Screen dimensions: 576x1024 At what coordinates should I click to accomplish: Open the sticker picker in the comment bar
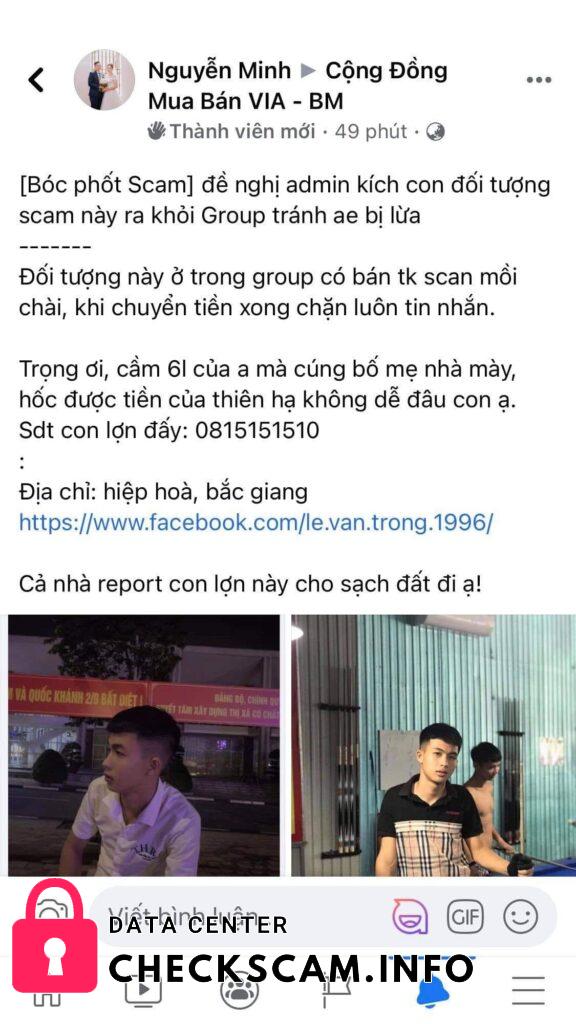pos(410,916)
